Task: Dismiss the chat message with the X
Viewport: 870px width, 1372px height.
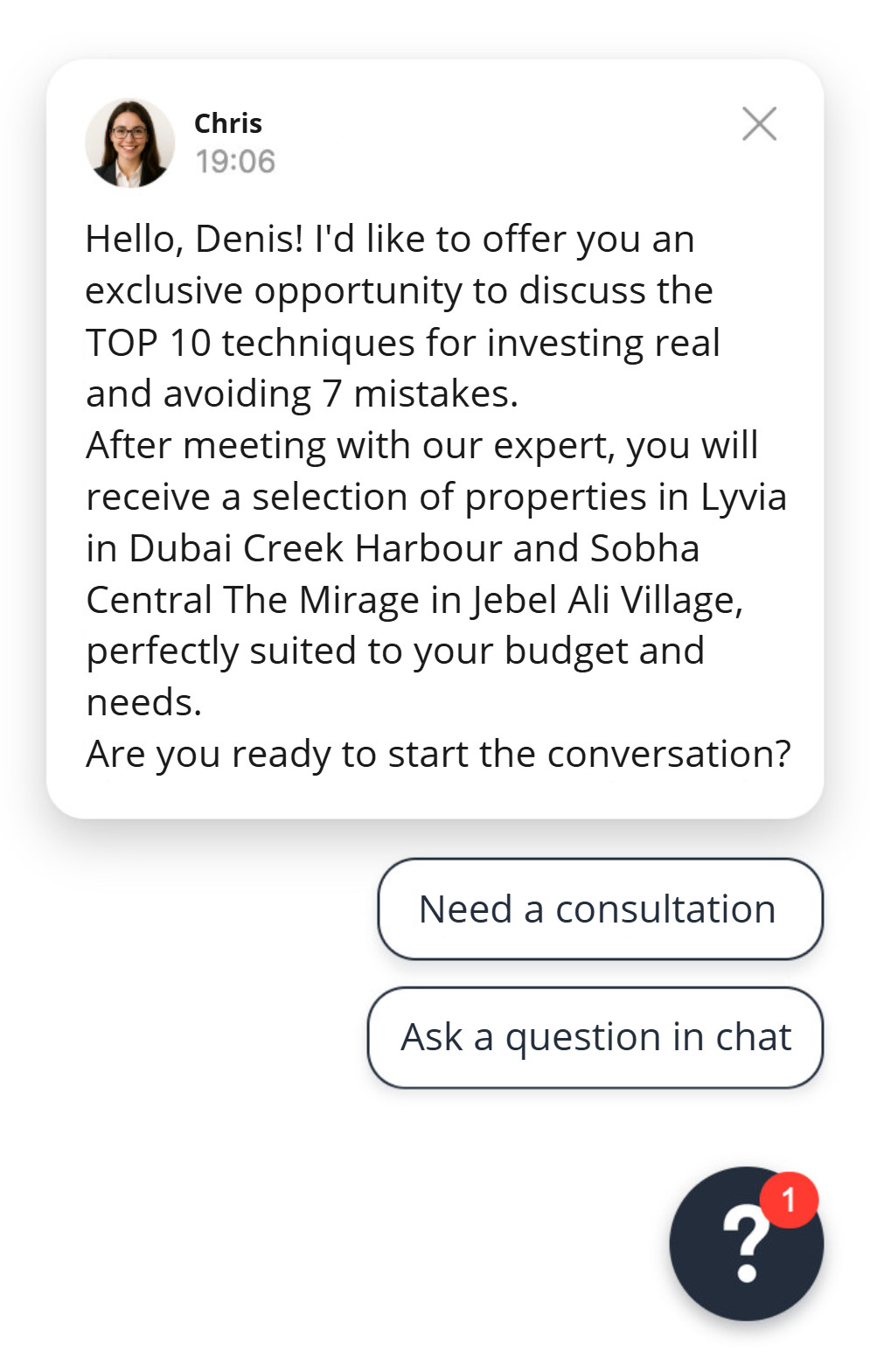Action: (759, 125)
